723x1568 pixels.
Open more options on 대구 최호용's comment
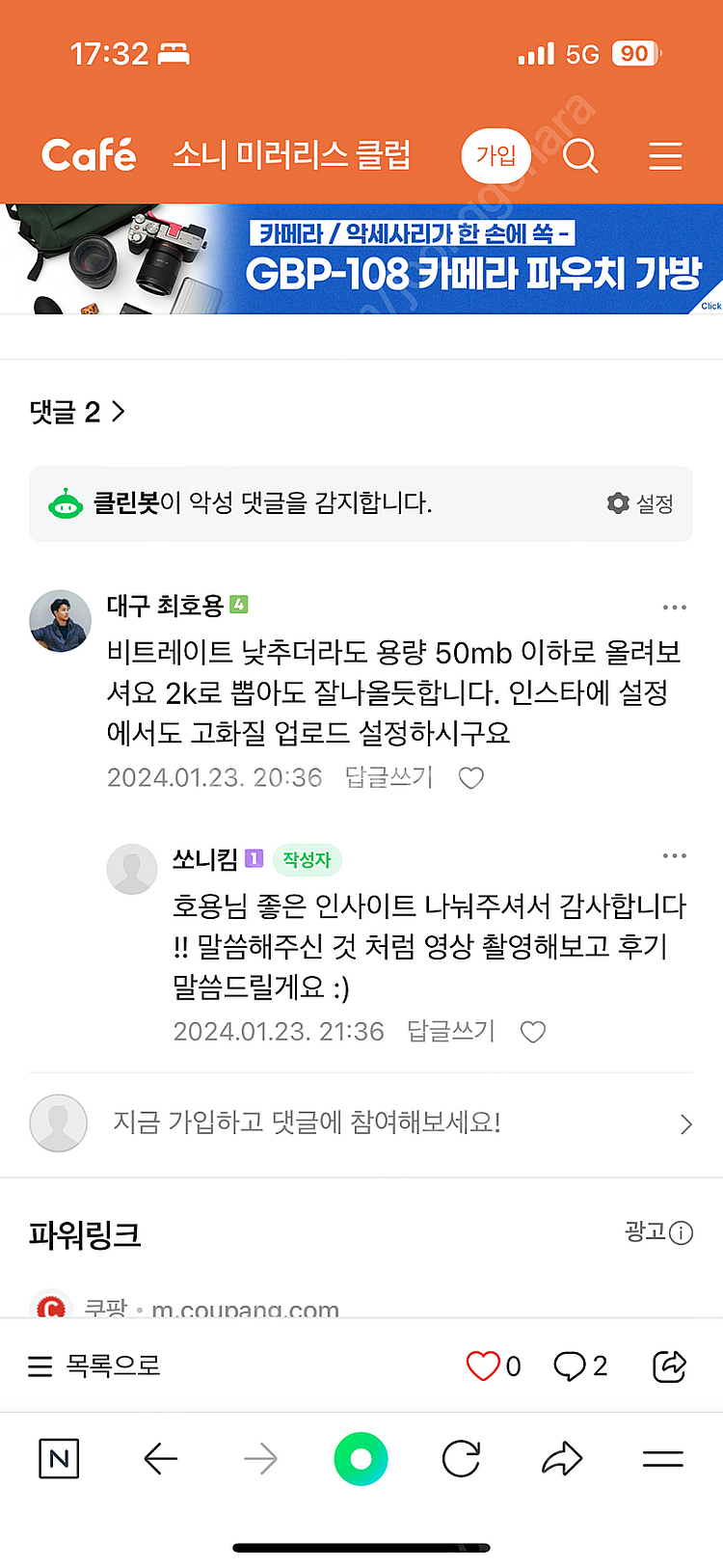pyautogui.click(x=674, y=608)
